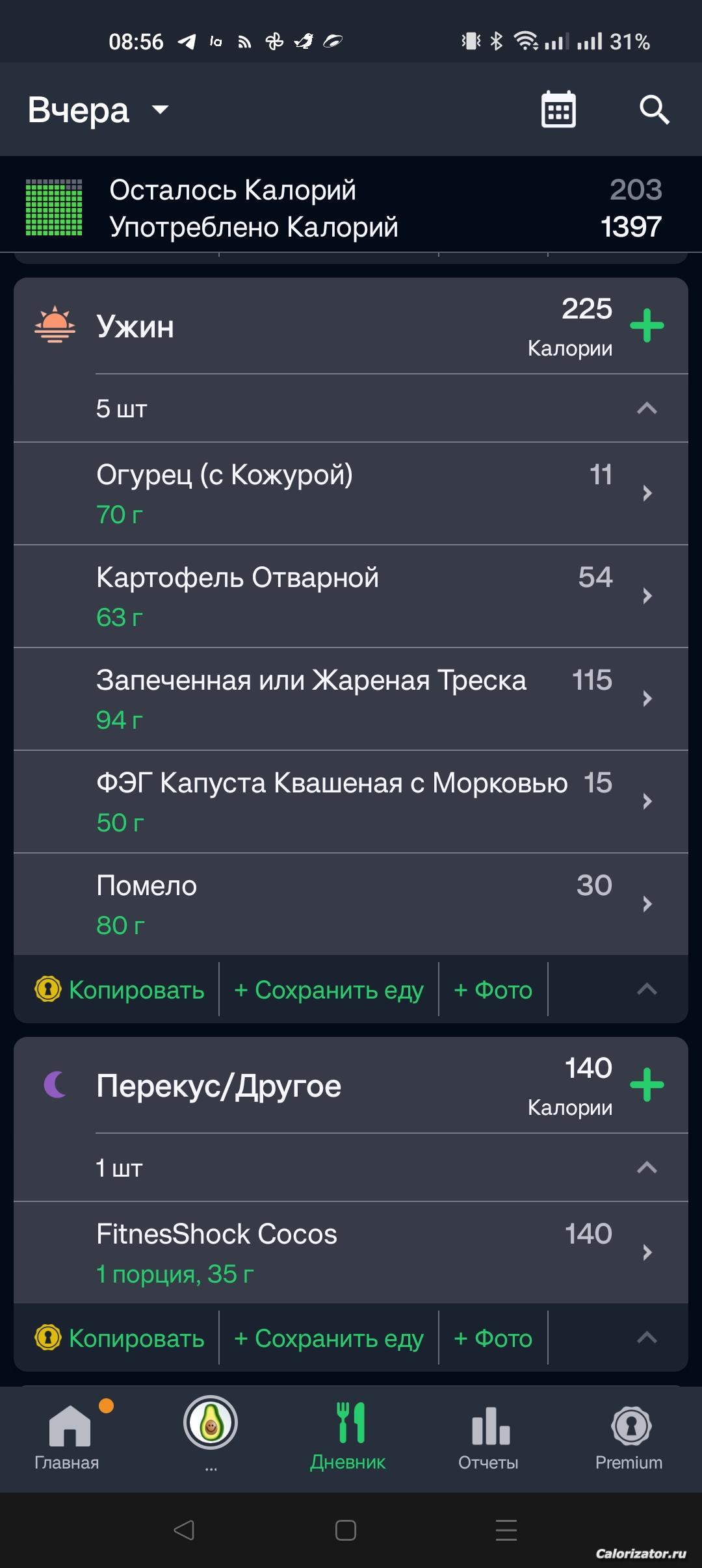Tap Сохранить еду under Перекус/Другое
Image resolution: width=702 pixels, height=1568 pixels.
point(329,1338)
